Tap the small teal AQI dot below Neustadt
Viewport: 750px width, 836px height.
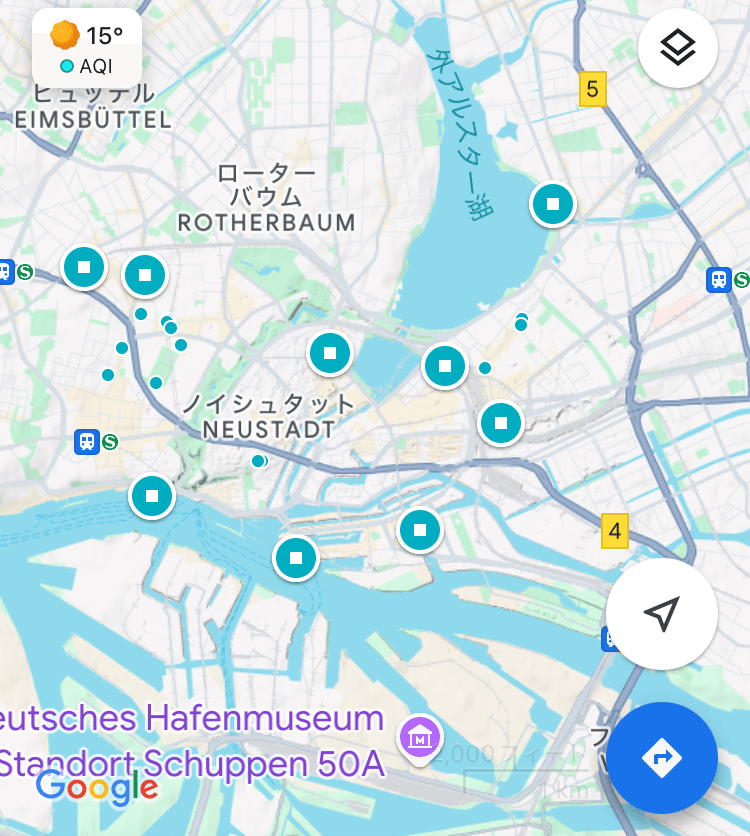(x=258, y=461)
